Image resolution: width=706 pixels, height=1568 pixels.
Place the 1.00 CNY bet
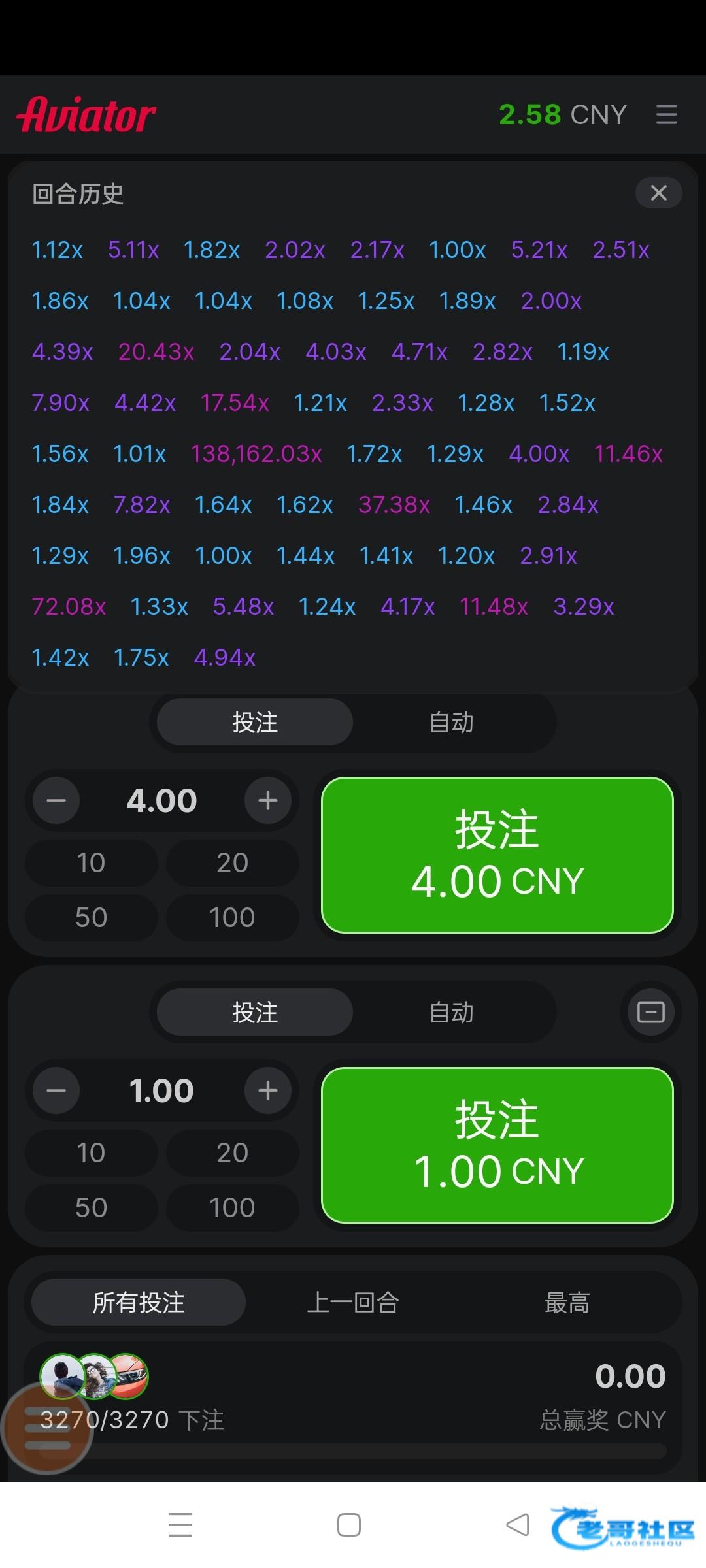point(497,1145)
